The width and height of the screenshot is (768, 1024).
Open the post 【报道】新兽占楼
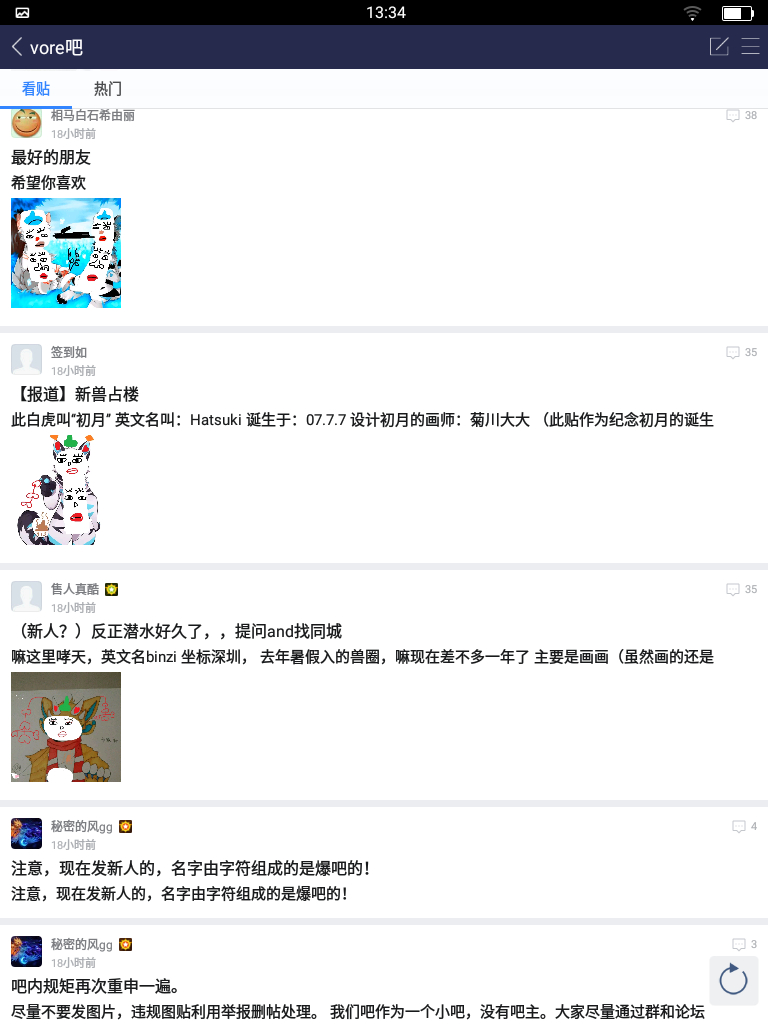pyautogui.click(x=75, y=395)
